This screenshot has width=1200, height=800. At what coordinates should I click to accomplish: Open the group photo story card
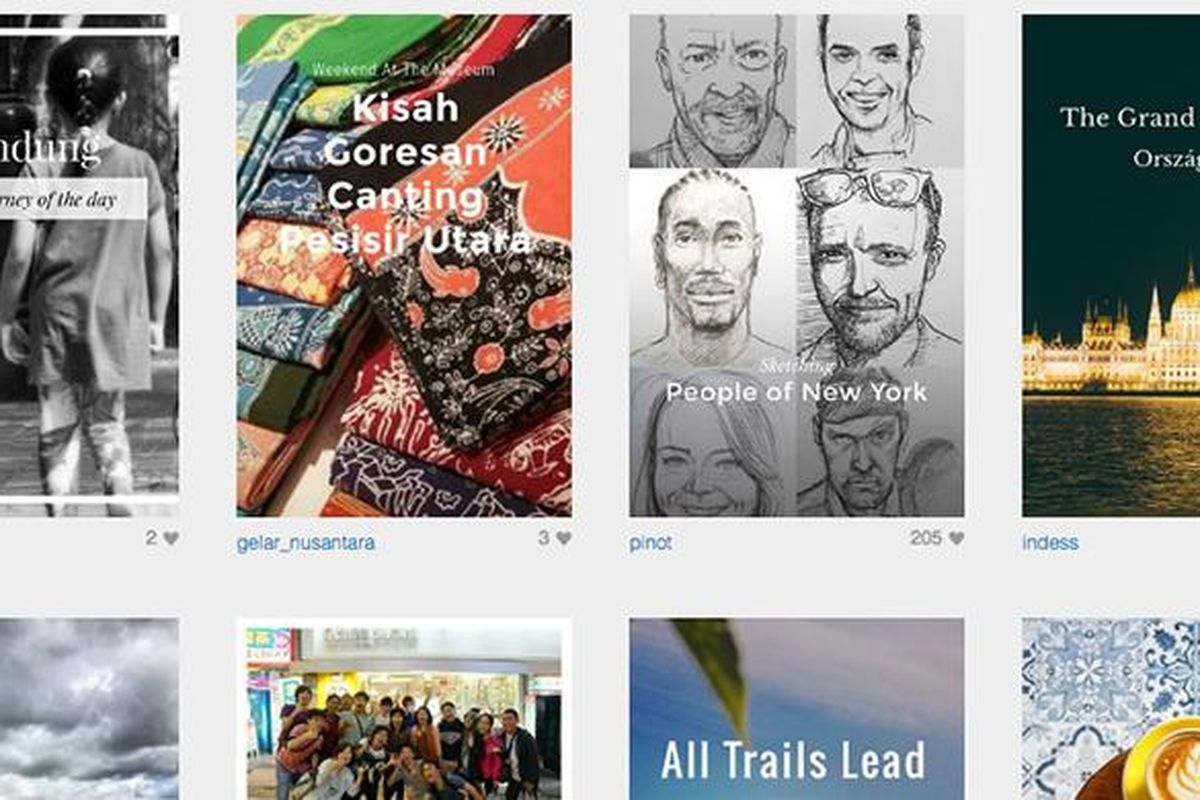tap(404, 710)
